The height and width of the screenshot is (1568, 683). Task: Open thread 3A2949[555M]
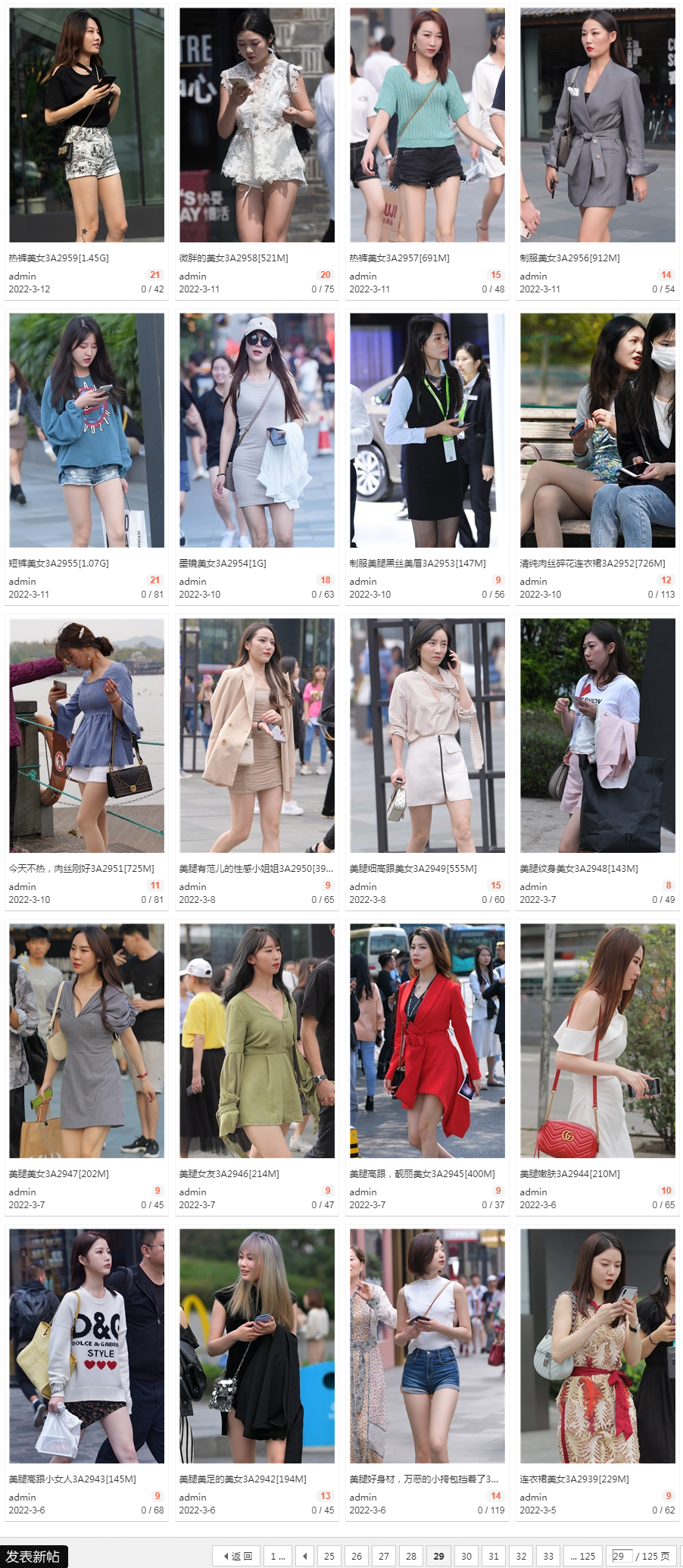click(x=413, y=869)
